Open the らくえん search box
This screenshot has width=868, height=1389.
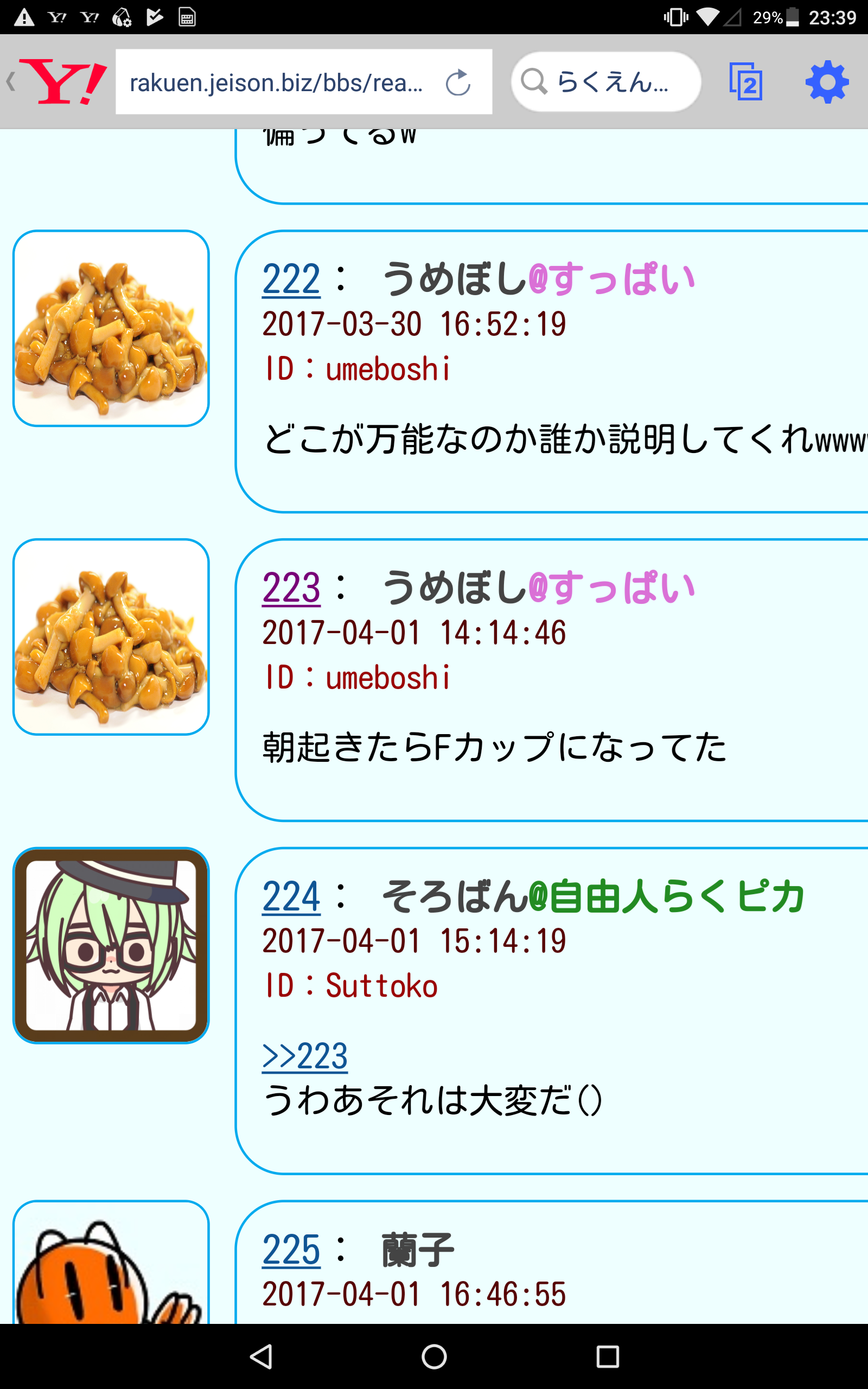click(x=605, y=81)
